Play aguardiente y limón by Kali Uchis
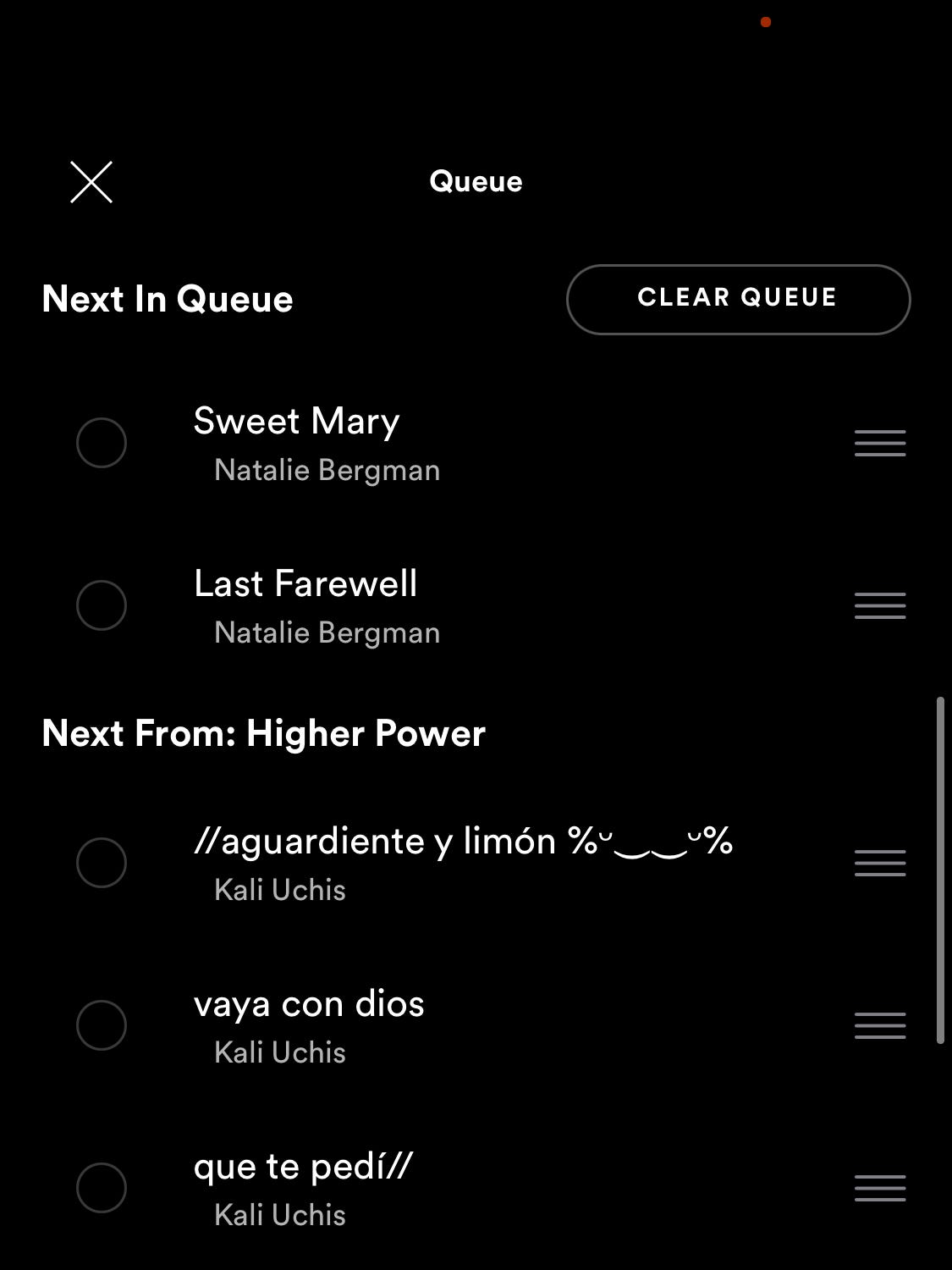Viewport: 952px width, 1270px height. (462, 842)
